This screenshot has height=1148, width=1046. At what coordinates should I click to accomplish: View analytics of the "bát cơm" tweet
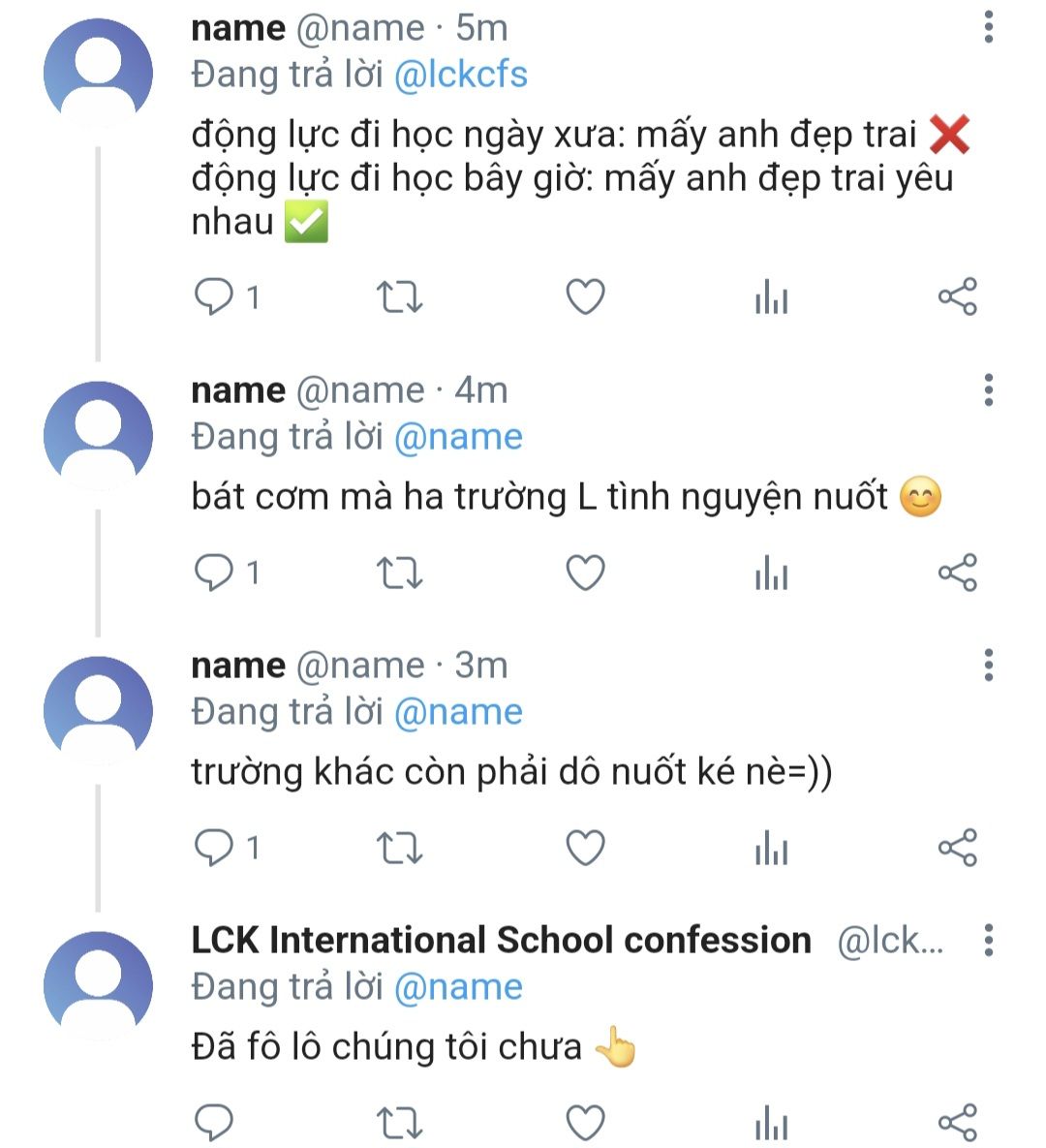(x=771, y=573)
